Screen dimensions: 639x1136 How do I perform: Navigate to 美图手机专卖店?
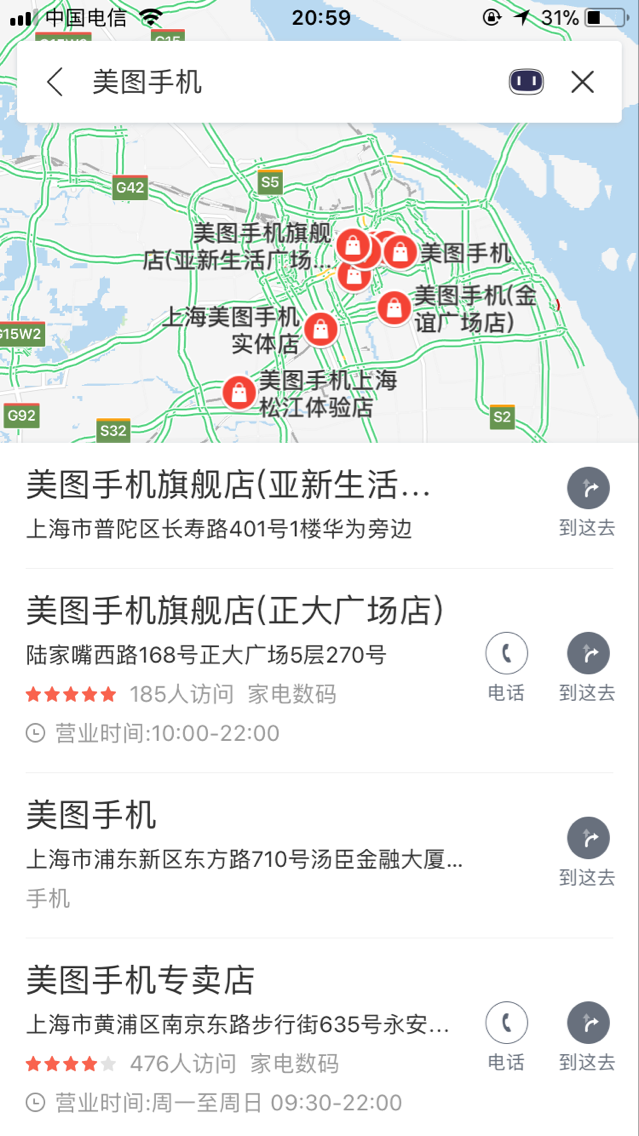tap(588, 1037)
